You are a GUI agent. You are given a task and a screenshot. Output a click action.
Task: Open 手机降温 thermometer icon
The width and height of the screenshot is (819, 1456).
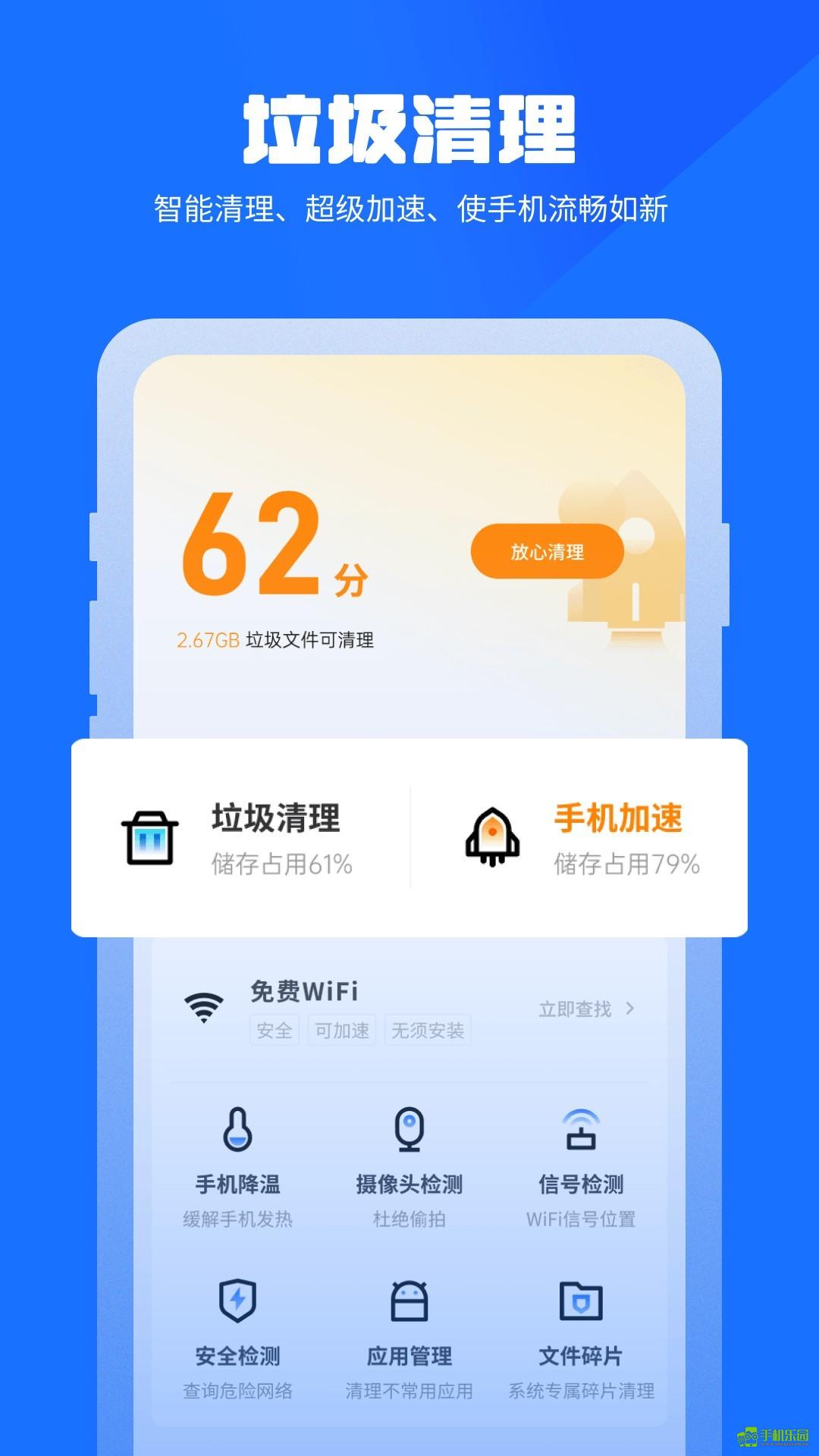(237, 1130)
